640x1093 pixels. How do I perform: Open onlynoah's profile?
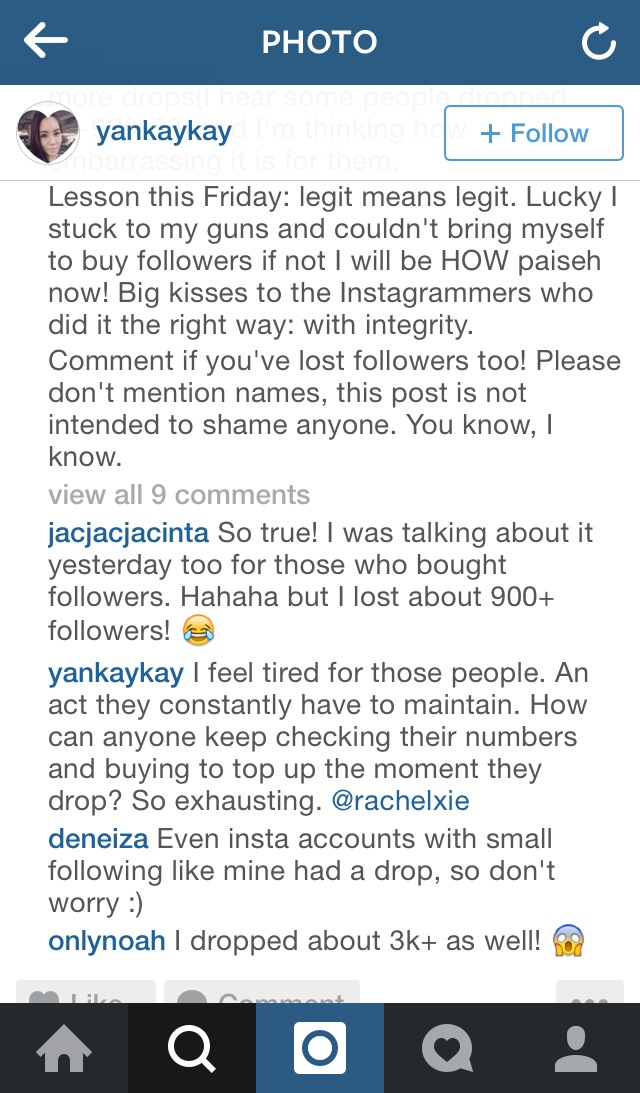pos(106,941)
